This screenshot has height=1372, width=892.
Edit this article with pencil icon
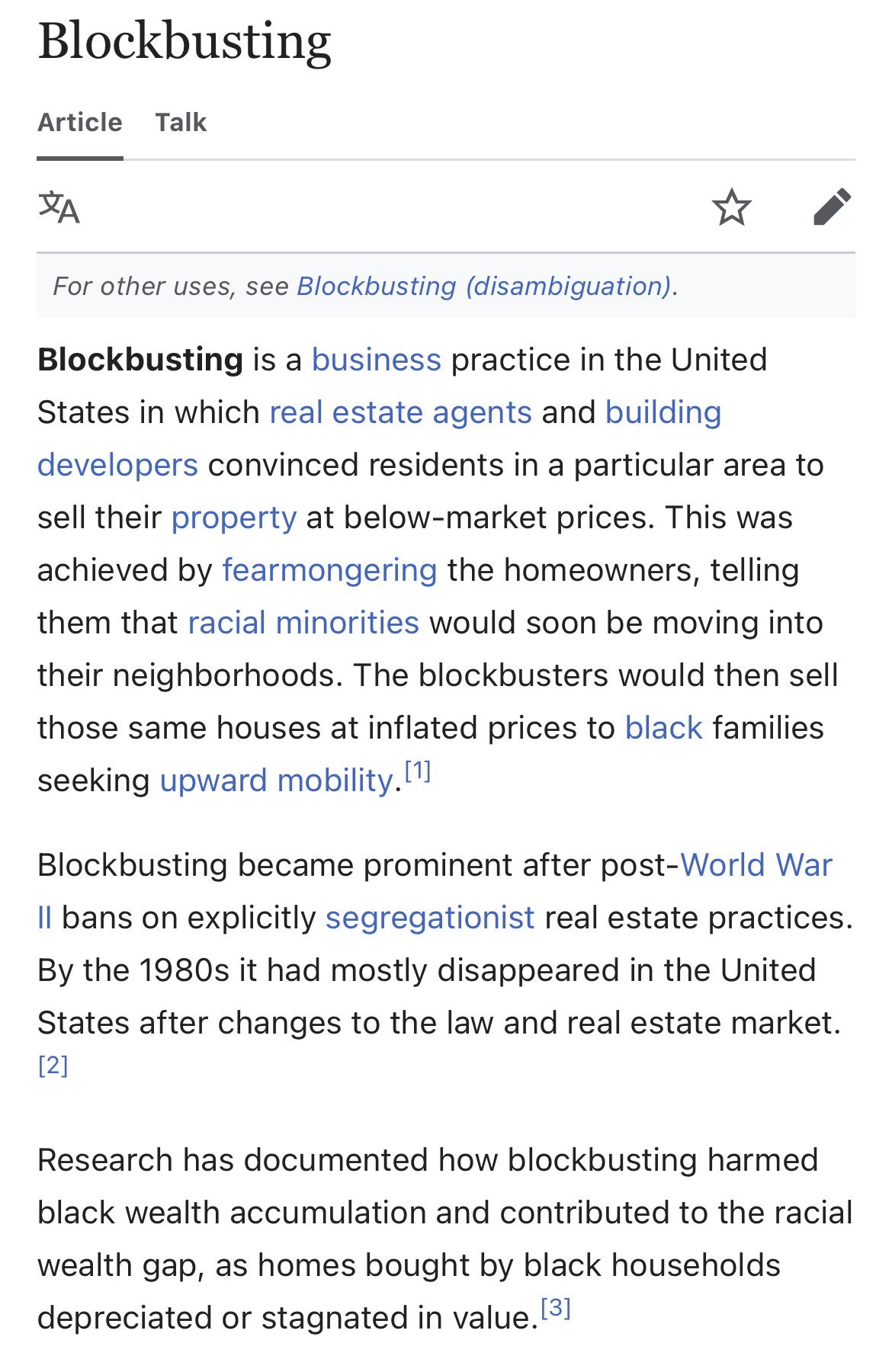click(x=832, y=207)
